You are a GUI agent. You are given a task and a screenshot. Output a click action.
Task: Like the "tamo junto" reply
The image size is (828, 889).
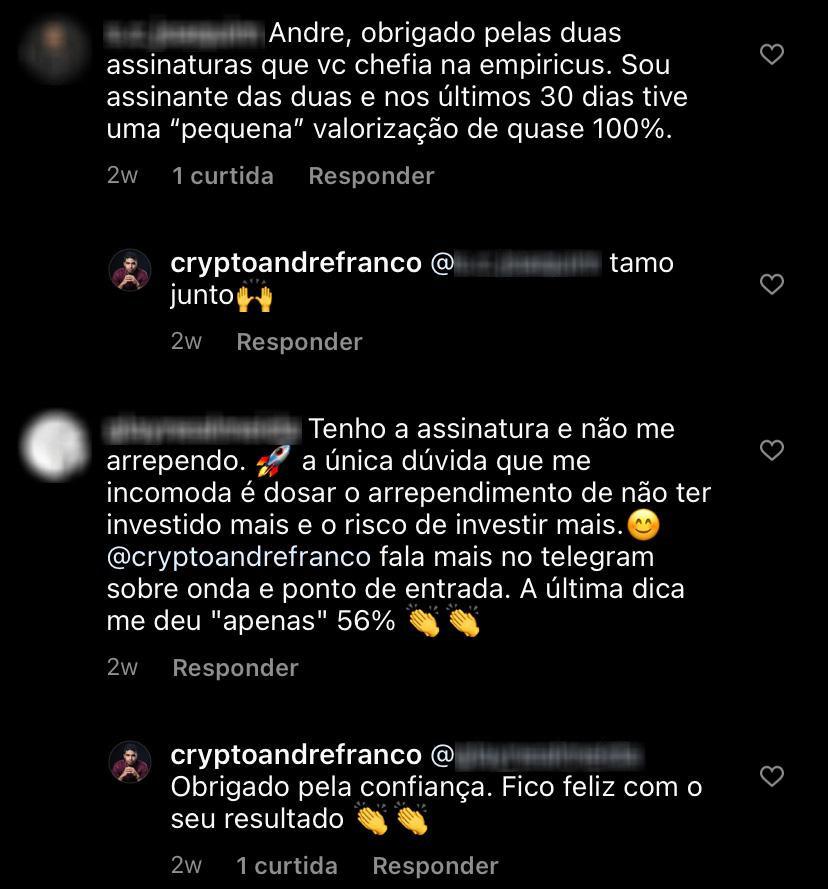(772, 285)
